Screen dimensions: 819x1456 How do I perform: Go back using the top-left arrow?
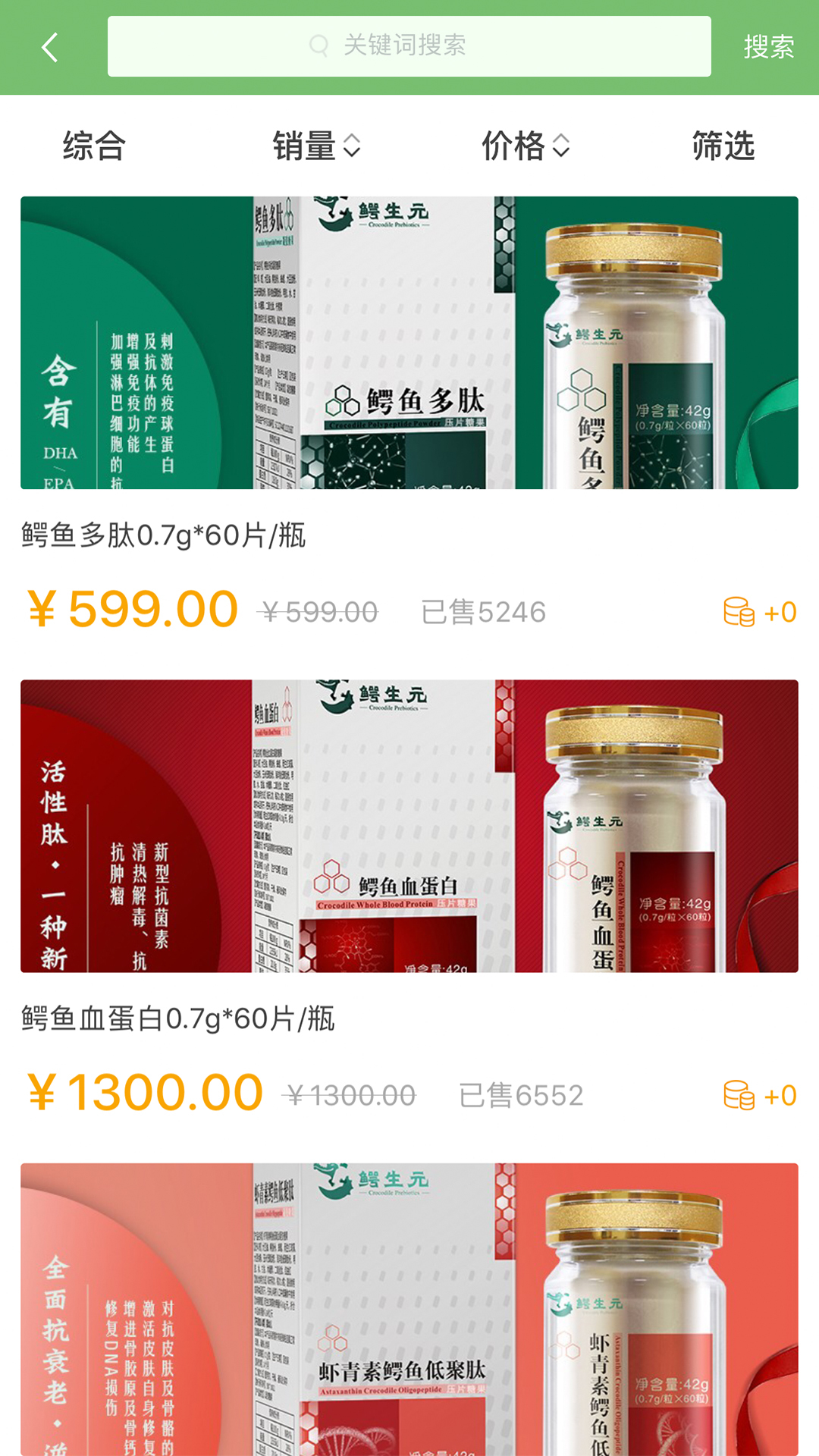click(50, 47)
